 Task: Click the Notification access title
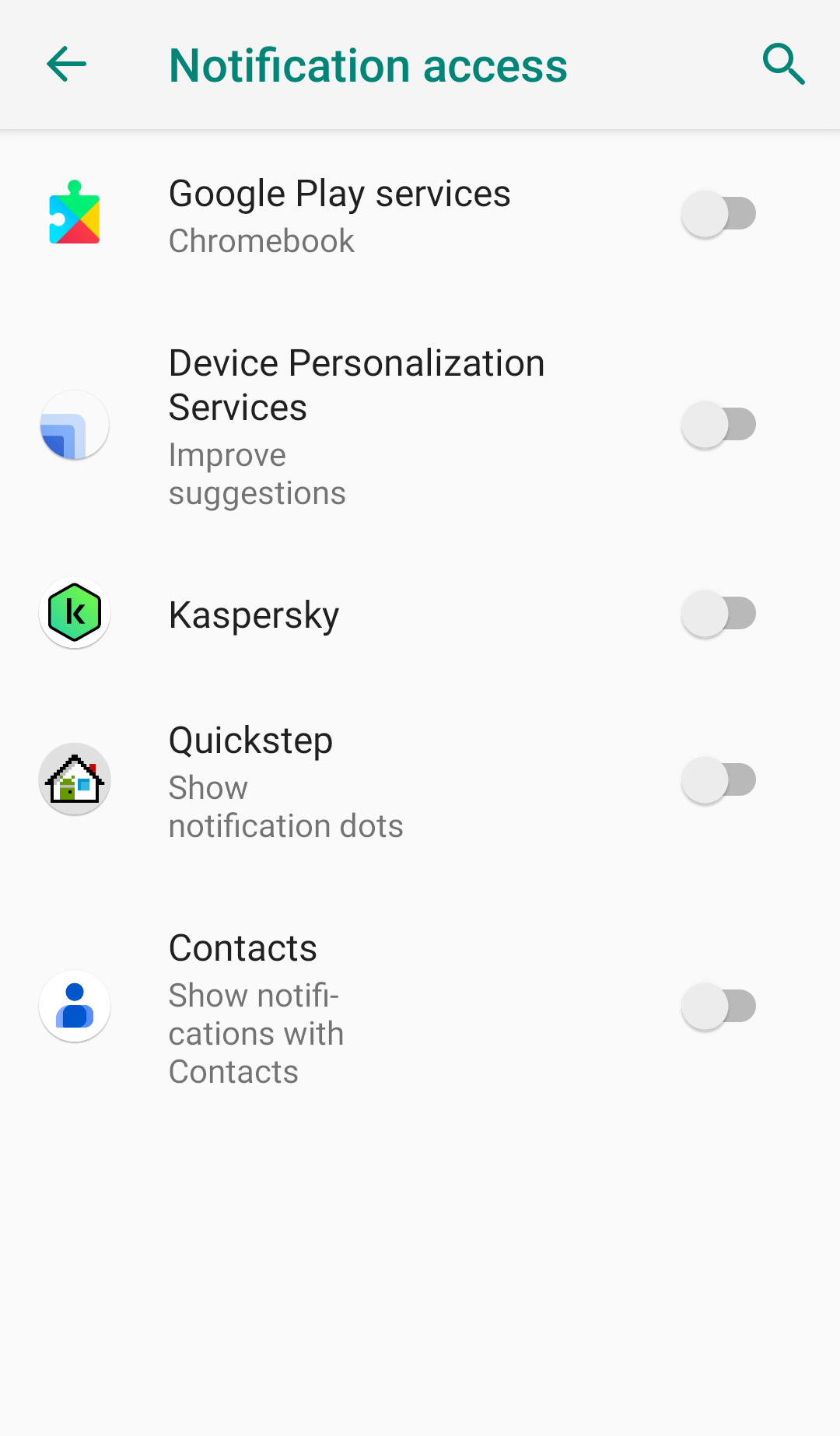pyautogui.click(x=367, y=64)
